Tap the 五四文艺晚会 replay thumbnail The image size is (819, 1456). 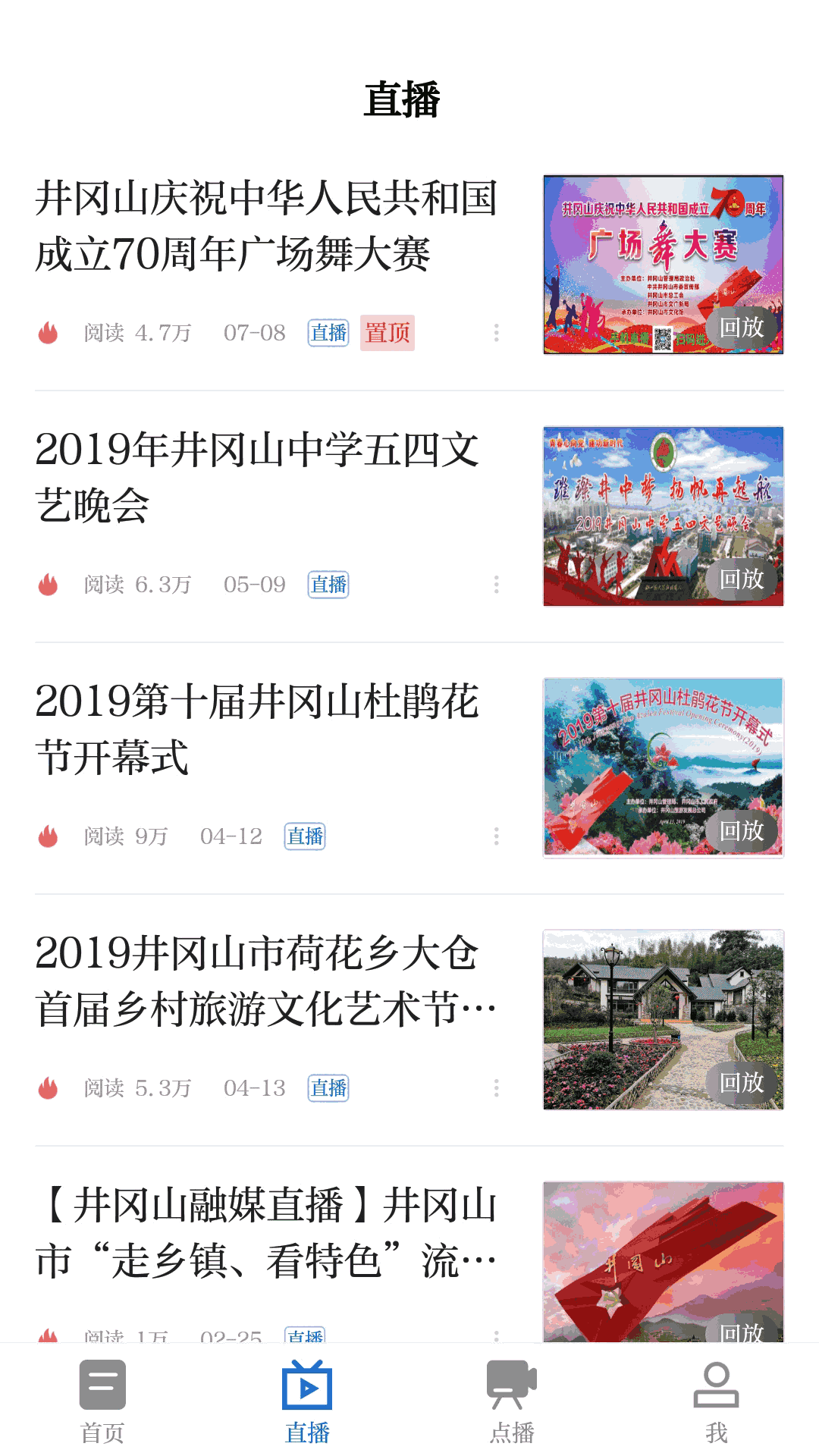coord(663,516)
